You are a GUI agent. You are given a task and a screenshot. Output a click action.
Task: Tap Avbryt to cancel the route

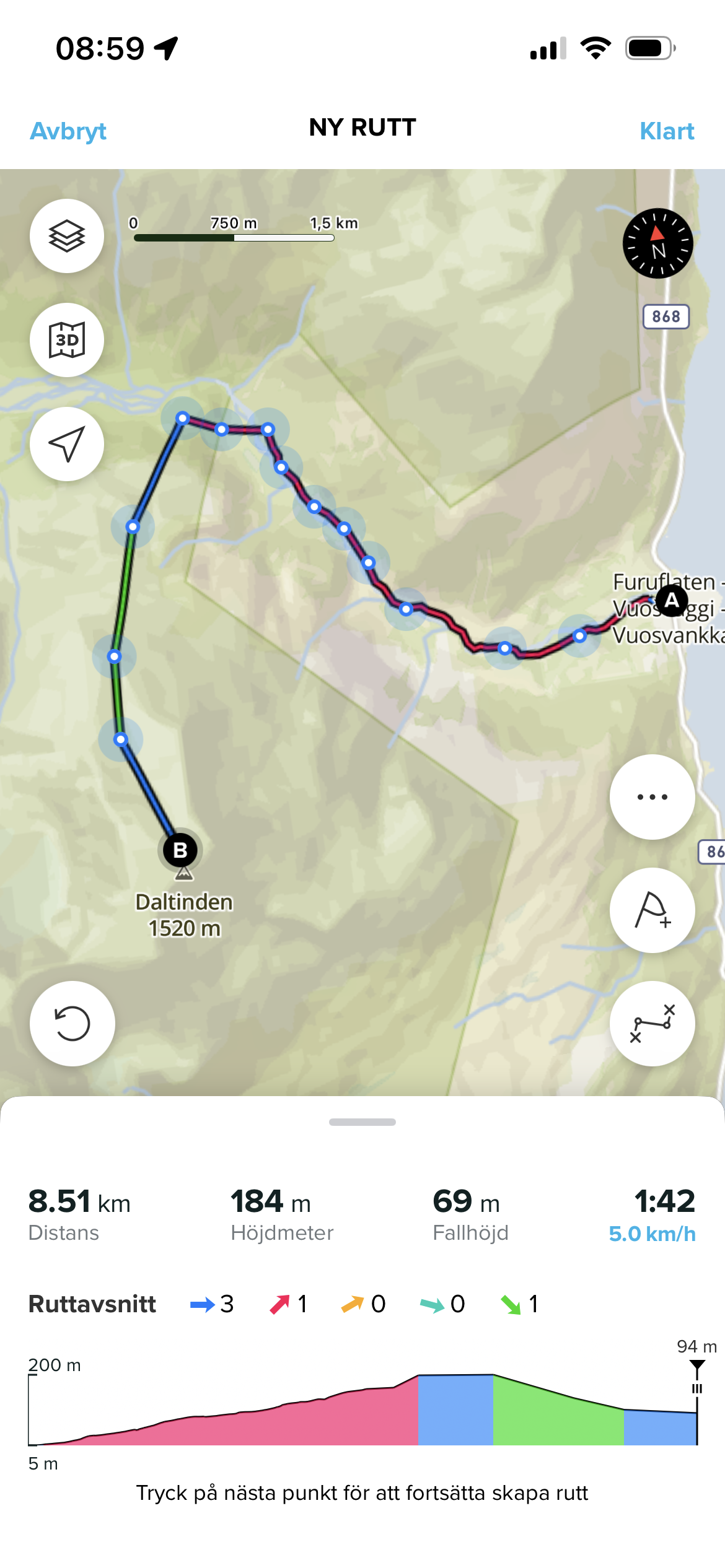tap(68, 131)
